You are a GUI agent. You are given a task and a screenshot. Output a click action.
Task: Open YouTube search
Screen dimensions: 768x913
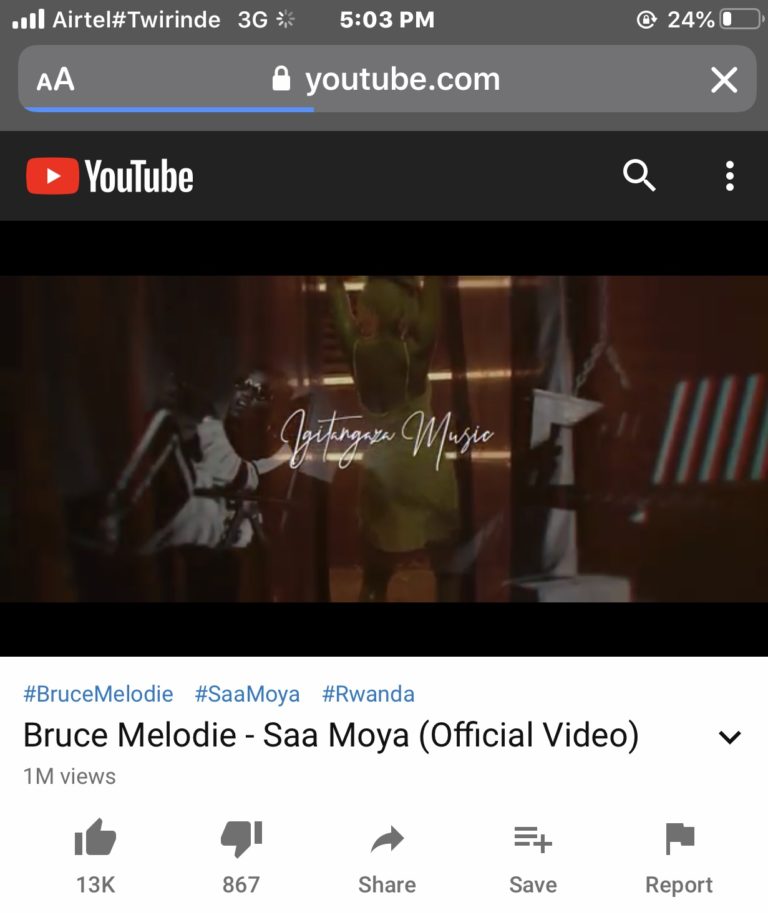click(639, 176)
